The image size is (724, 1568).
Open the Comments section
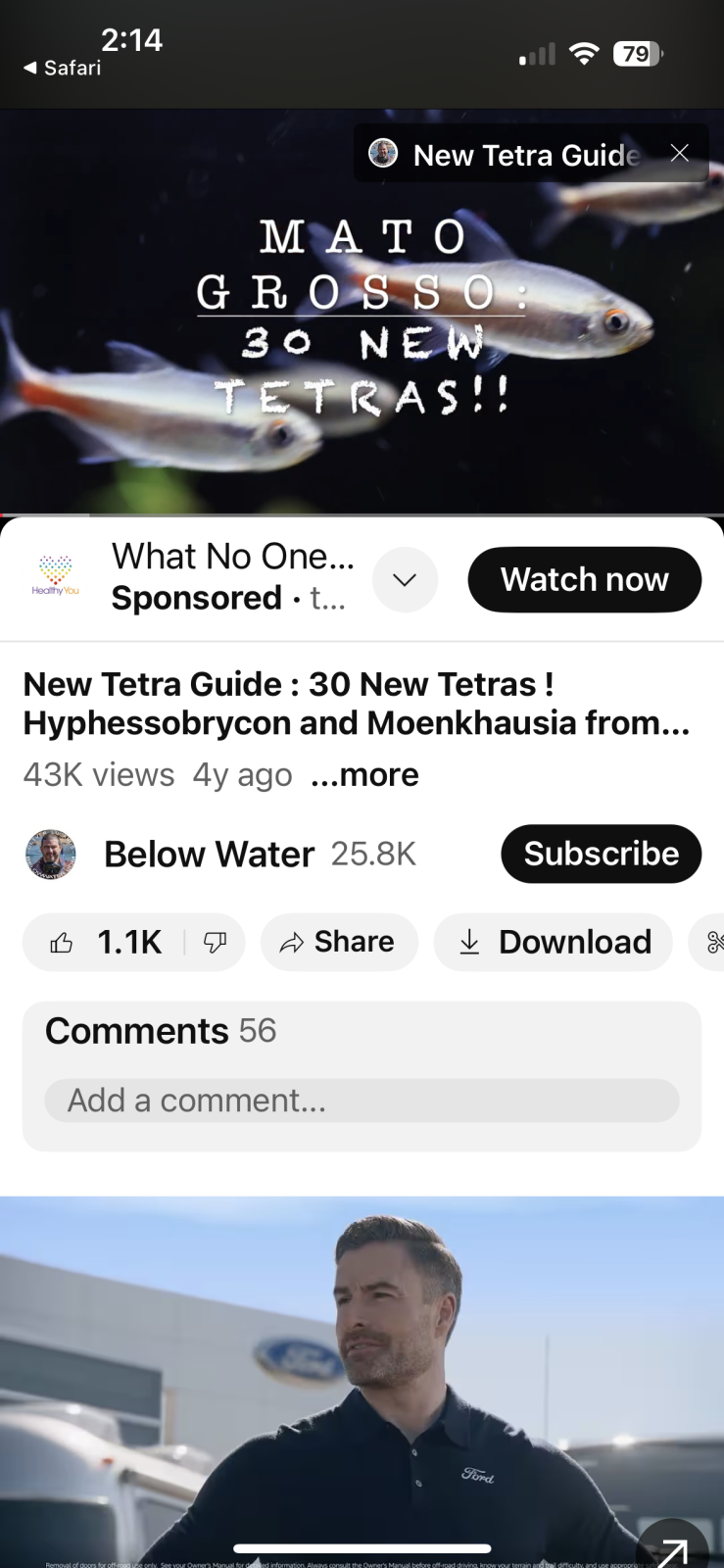(x=161, y=1031)
